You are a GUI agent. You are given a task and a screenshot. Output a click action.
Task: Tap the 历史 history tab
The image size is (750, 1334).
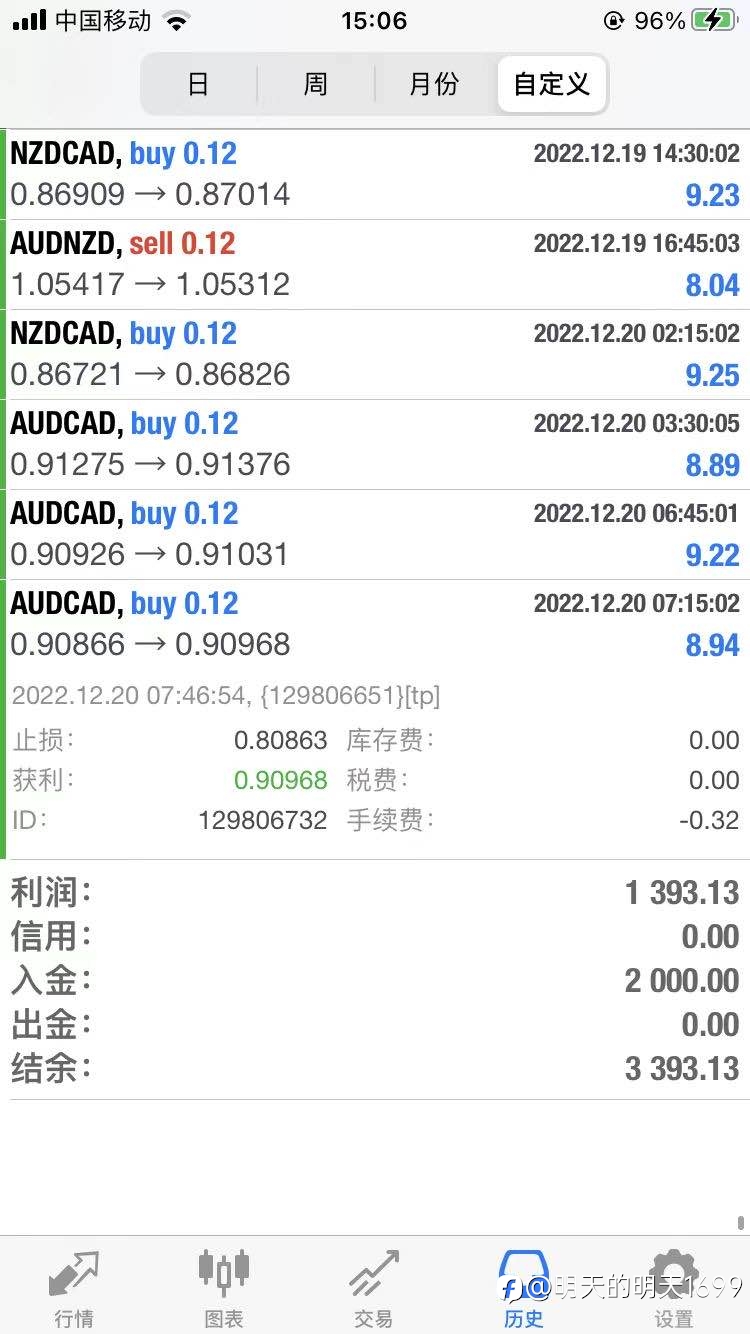[x=524, y=1287]
